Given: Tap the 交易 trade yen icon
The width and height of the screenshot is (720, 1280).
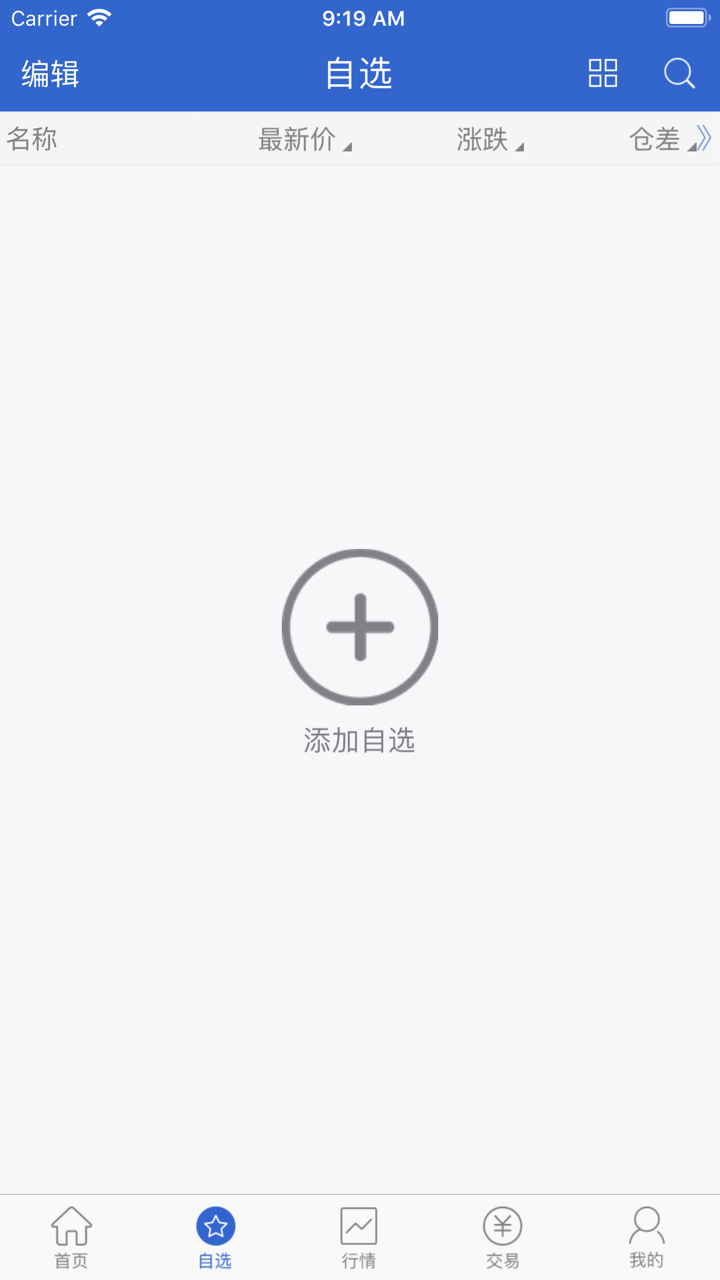Looking at the screenshot, I should [x=502, y=1224].
